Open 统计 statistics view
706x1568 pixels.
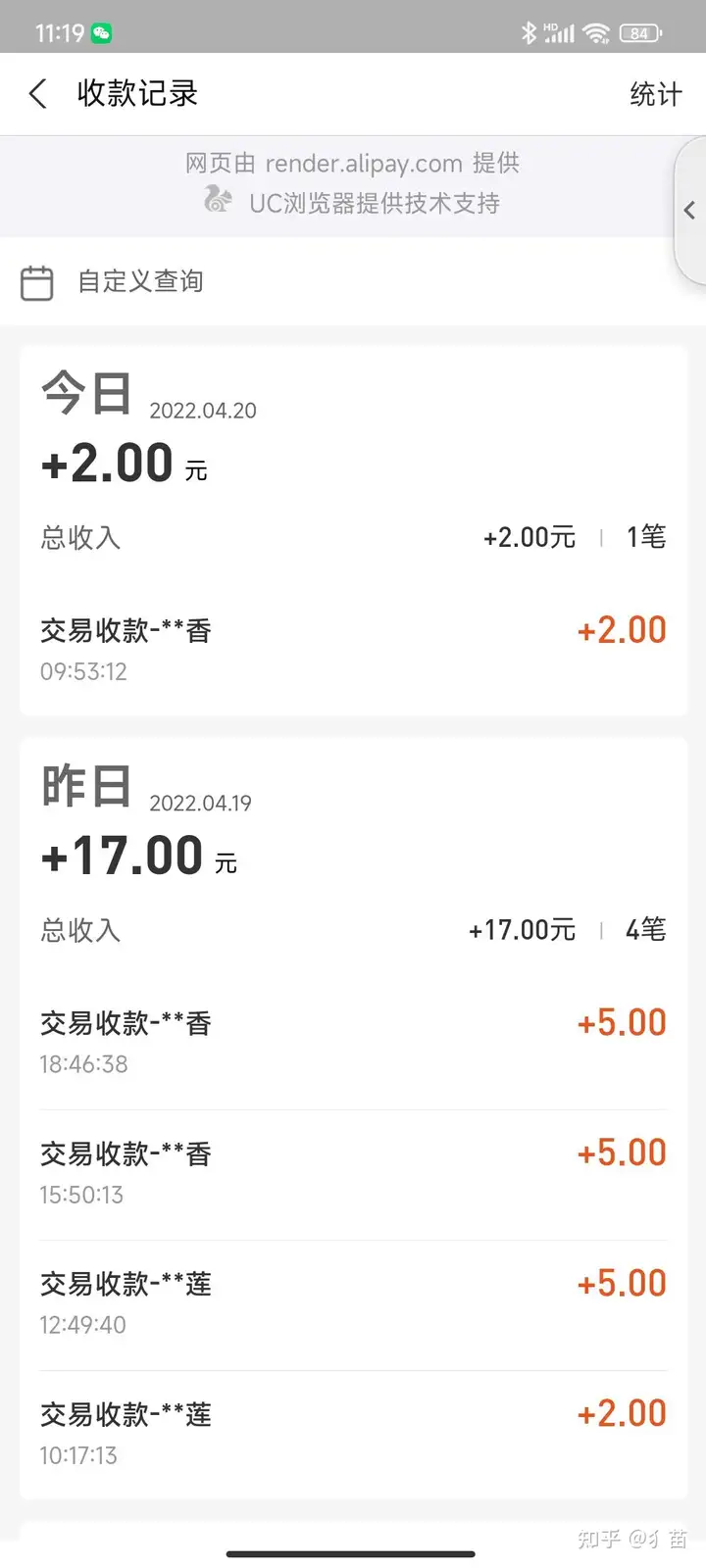coord(655,94)
